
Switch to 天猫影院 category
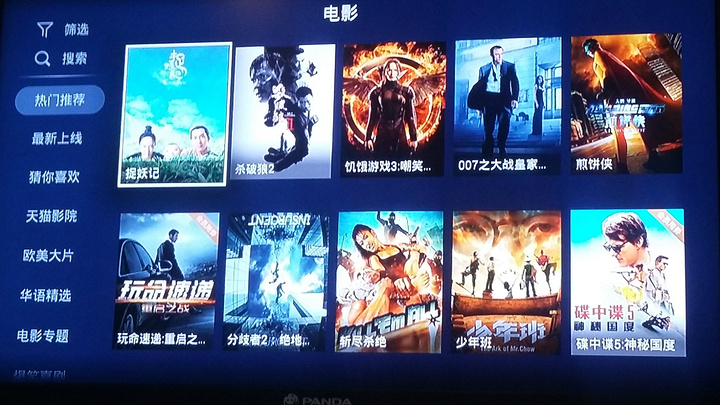[51, 216]
